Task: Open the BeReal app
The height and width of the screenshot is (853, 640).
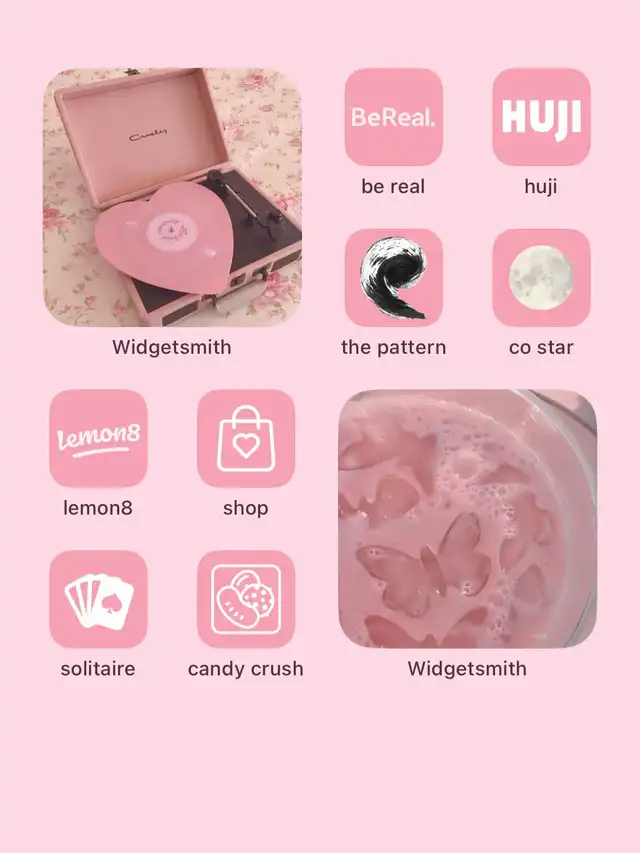Action: pos(393,117)
